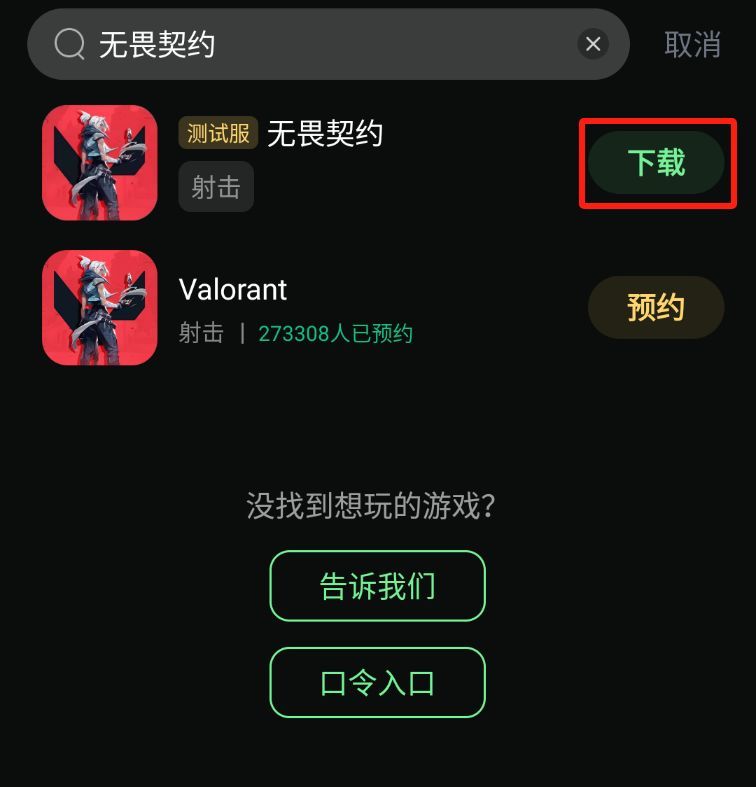Viewport: 756px width, 787px height.
Task: Open the 无畏契约 character artwork thumbnail
Action: tap(99, 162)
